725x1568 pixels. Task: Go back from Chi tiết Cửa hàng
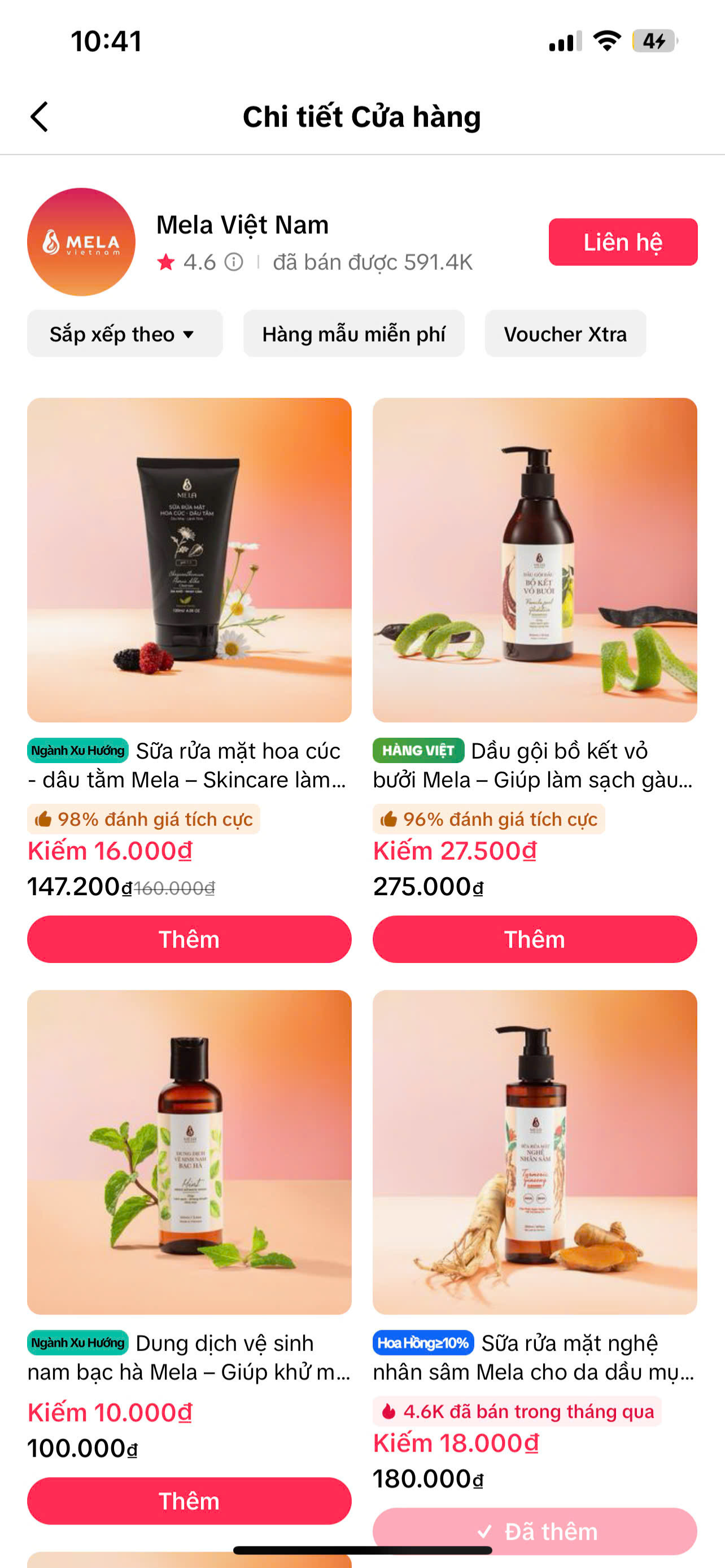click(x=40, y=117)
